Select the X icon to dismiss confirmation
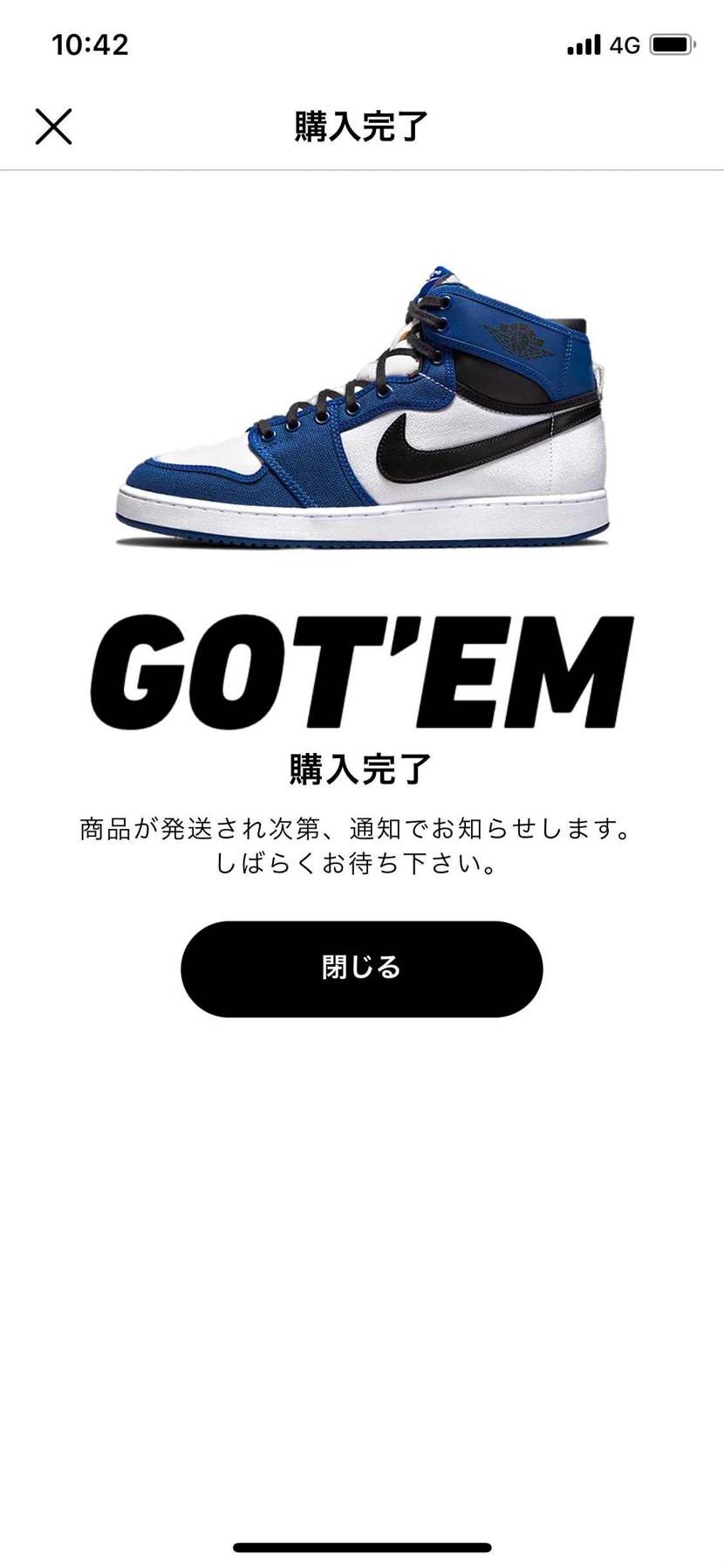The image size is (724, 1568). 55,126
